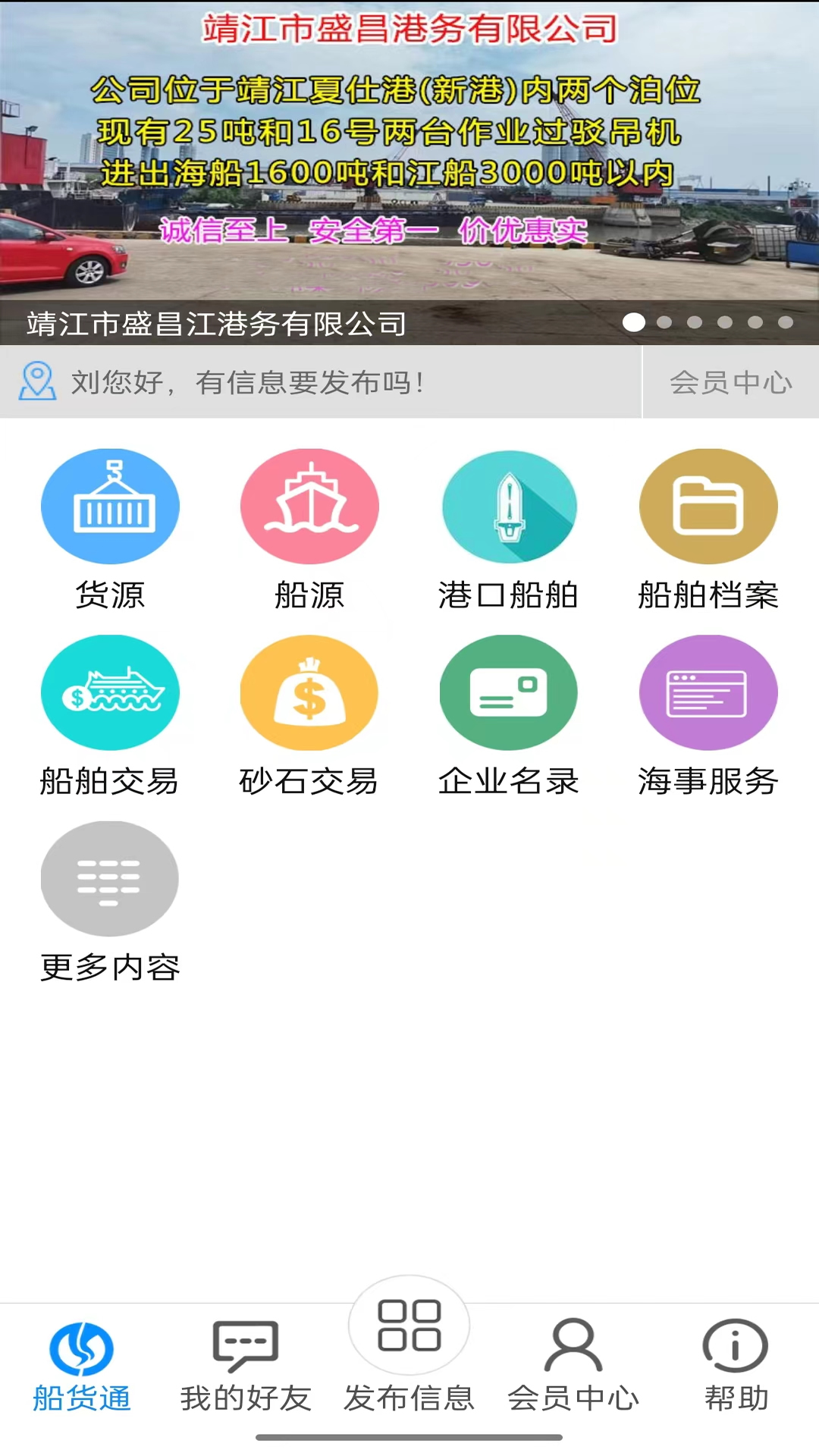Tap the port company banner image
Viewport: 819px width, 1456px height.
point(409,152)
